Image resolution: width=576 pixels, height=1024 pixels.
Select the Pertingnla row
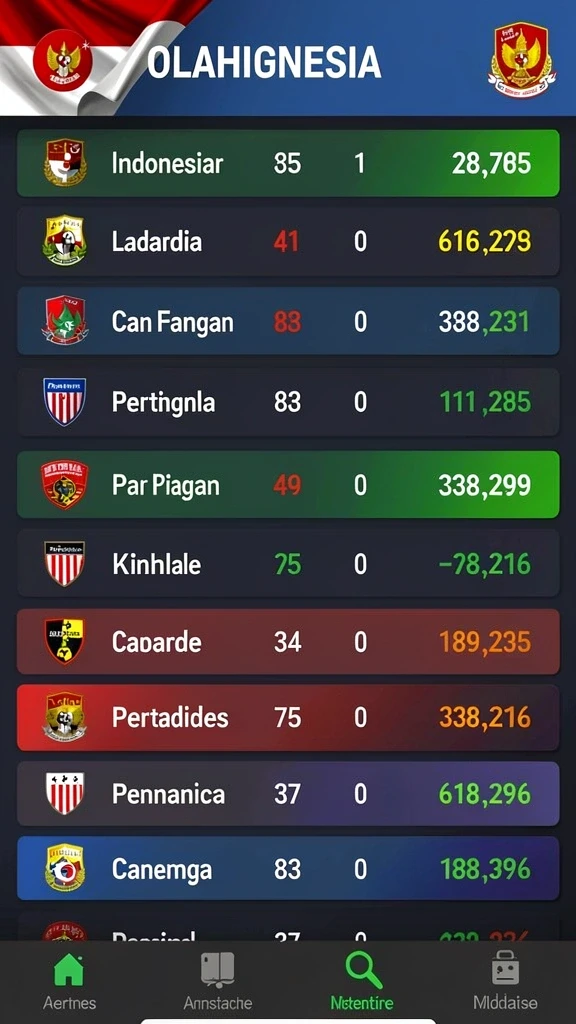click(288, 402)
